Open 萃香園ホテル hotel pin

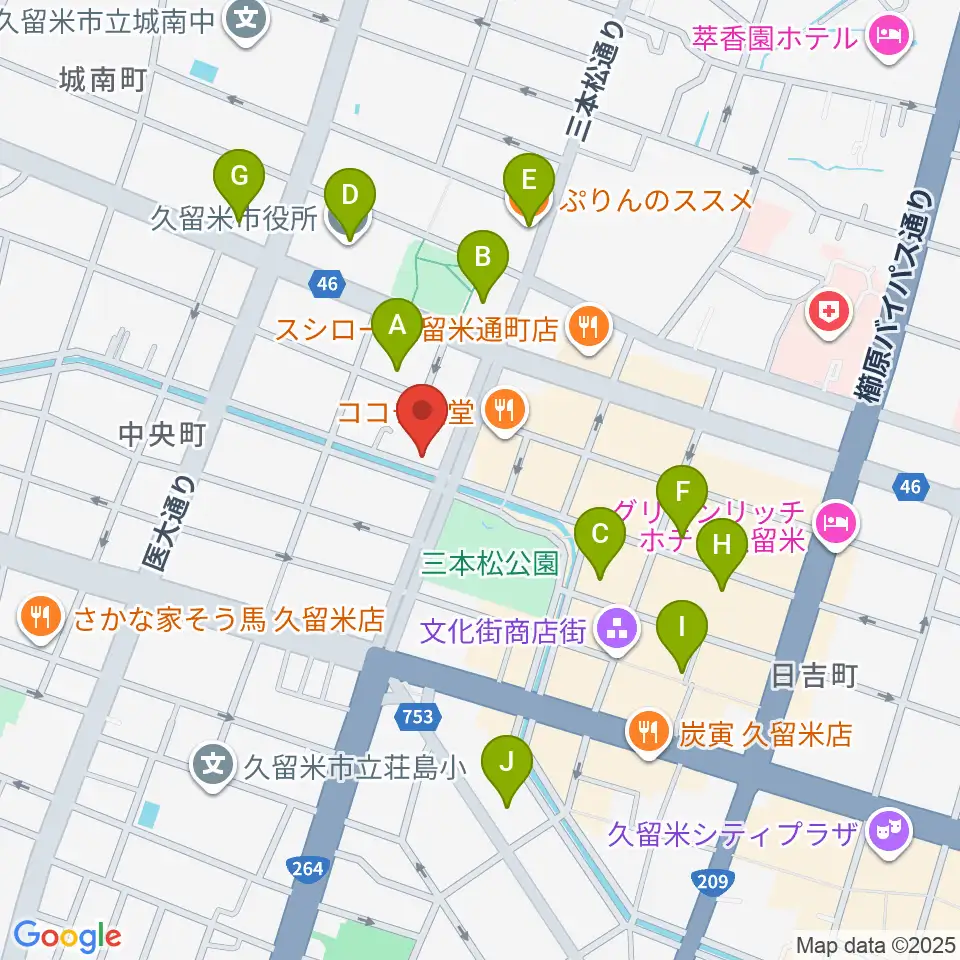(890, 38)
